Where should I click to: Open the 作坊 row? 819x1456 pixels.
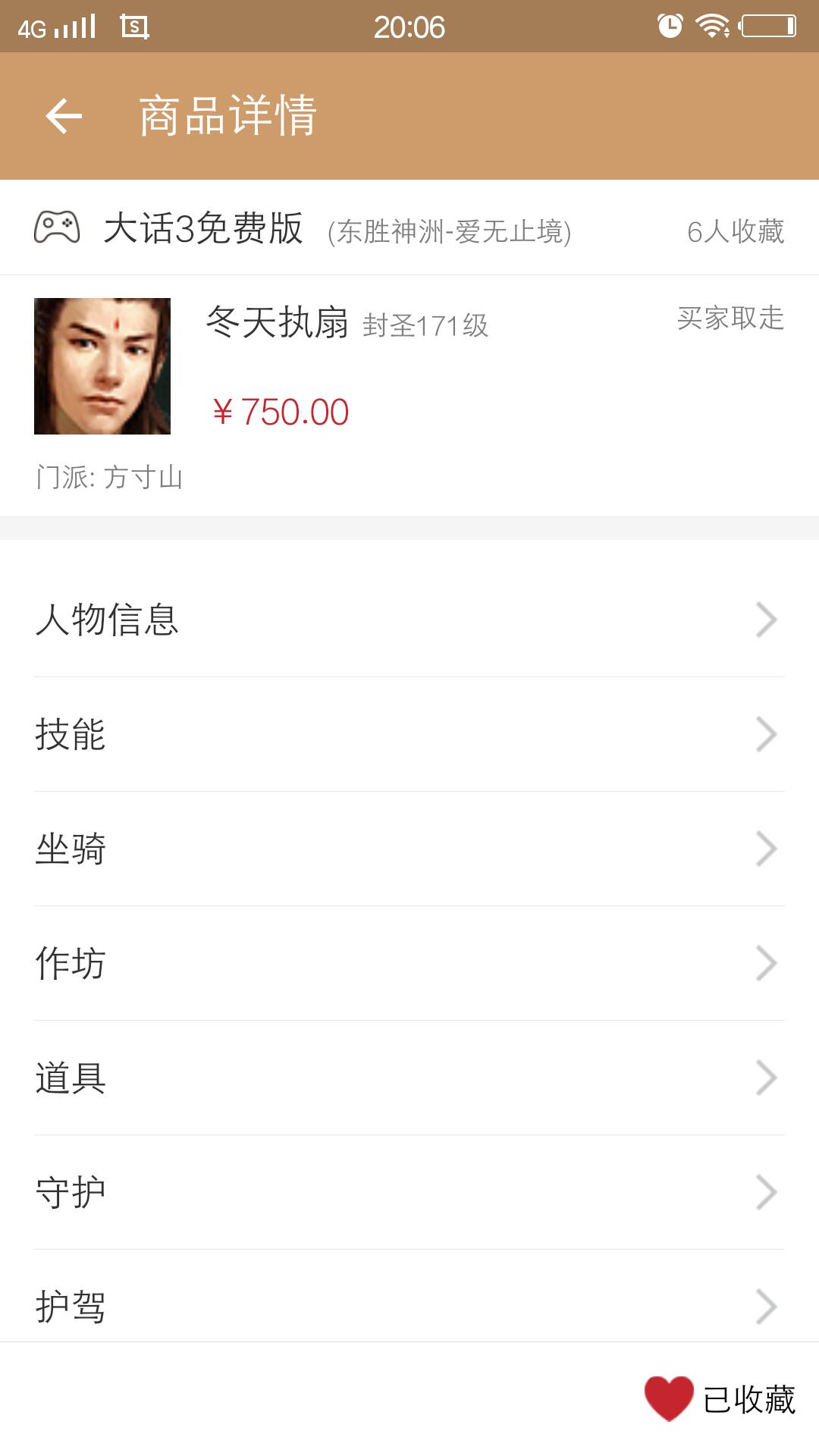click(409, 963)
